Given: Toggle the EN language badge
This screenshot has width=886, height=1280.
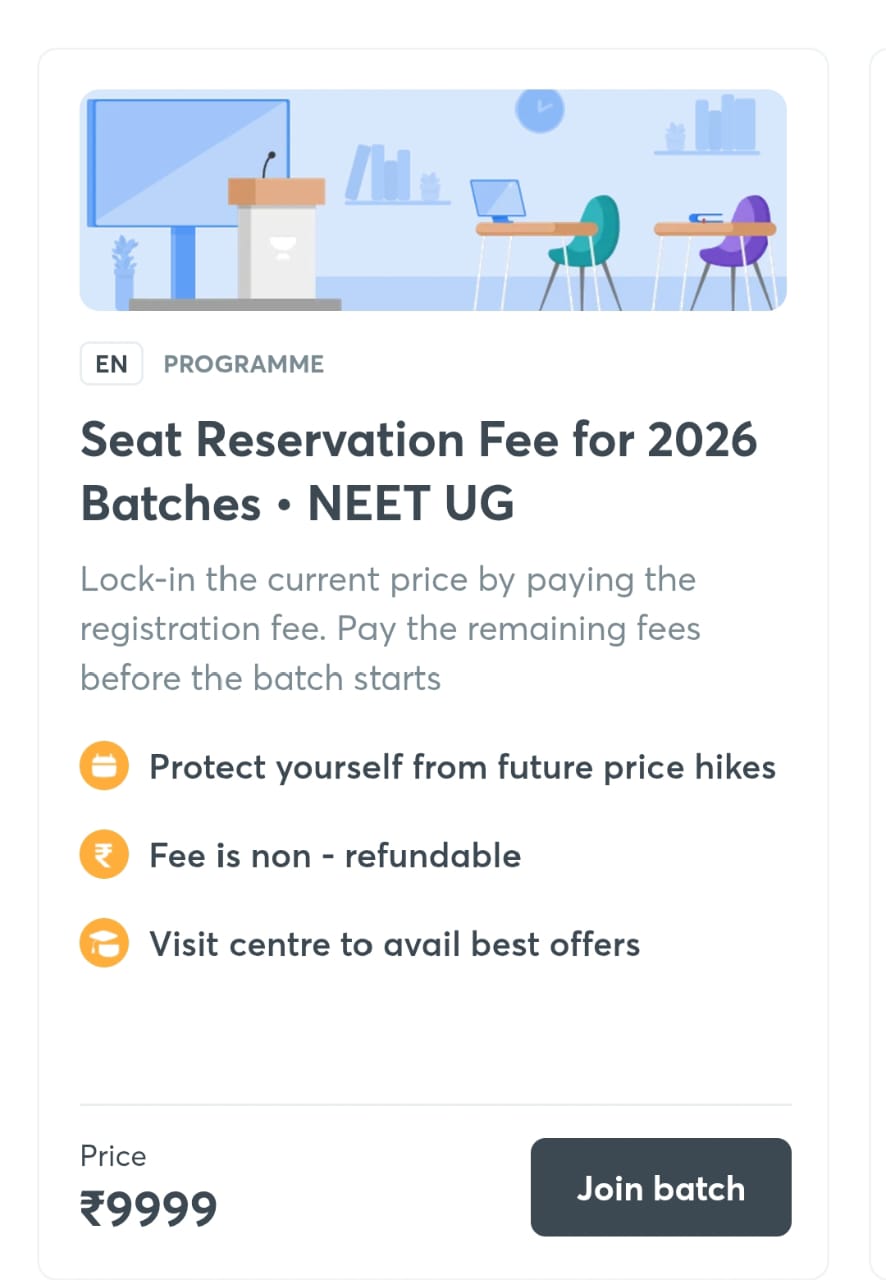Looking at the screenshot, I should [111, 364].
